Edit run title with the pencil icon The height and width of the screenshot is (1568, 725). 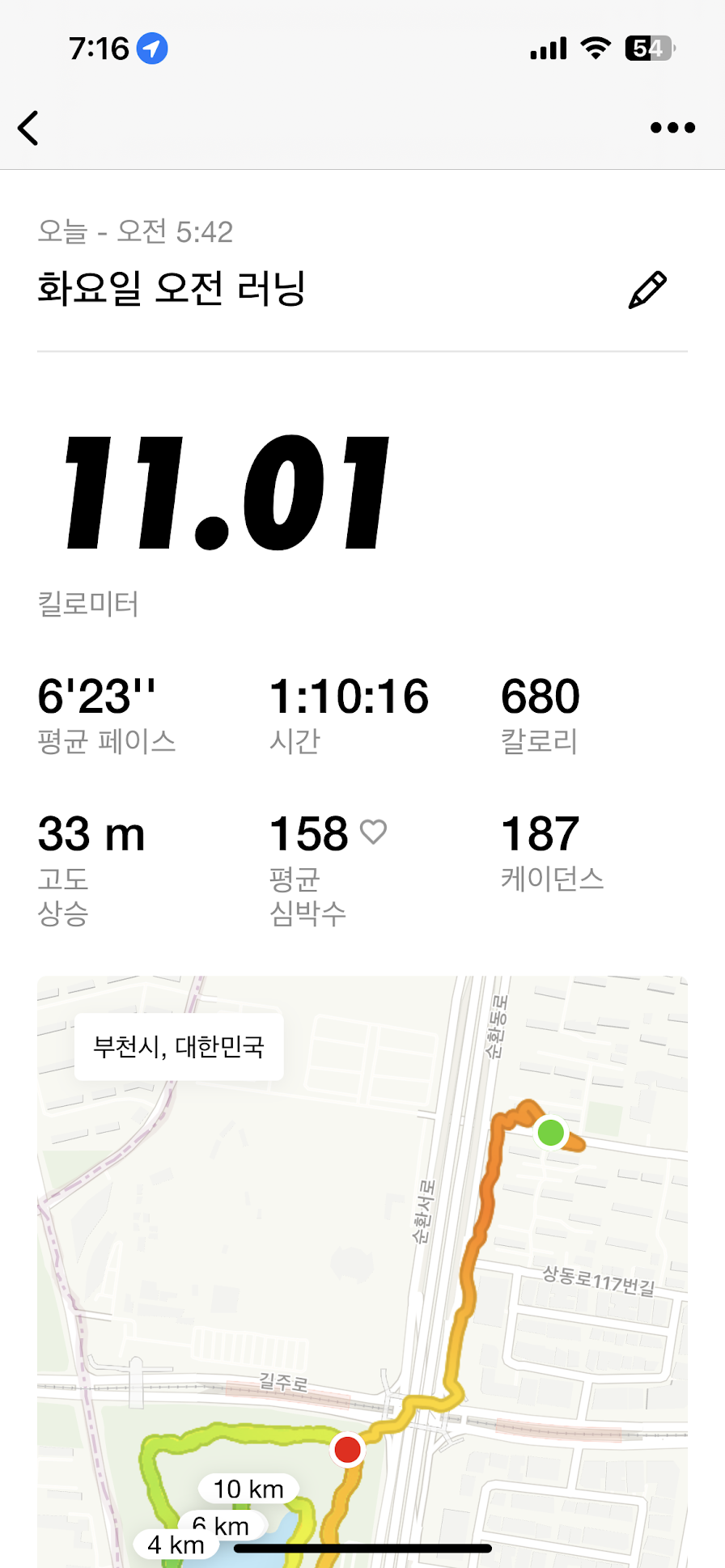coord(647,290)
